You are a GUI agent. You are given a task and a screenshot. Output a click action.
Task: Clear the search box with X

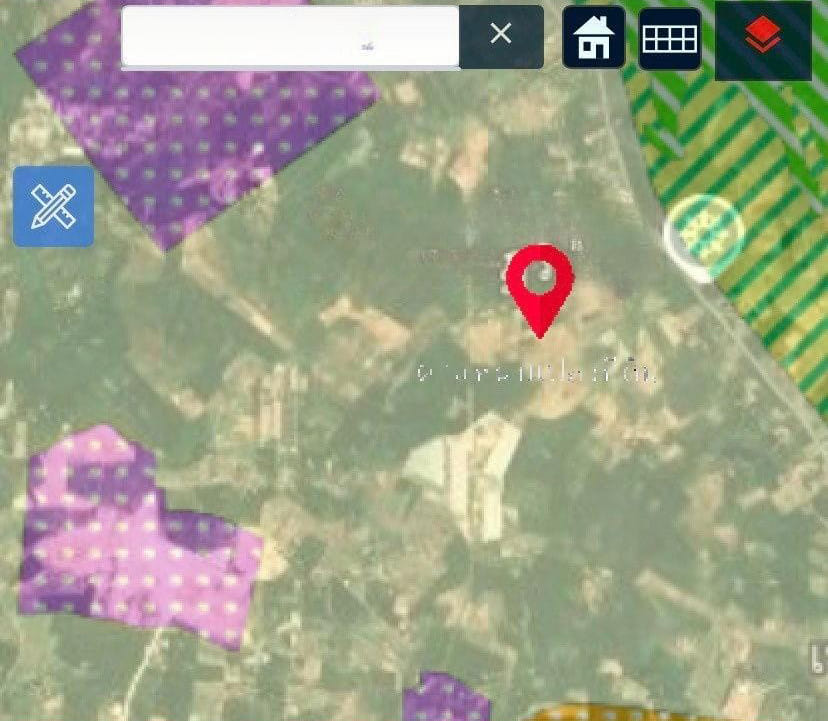[x=501, y=35]
